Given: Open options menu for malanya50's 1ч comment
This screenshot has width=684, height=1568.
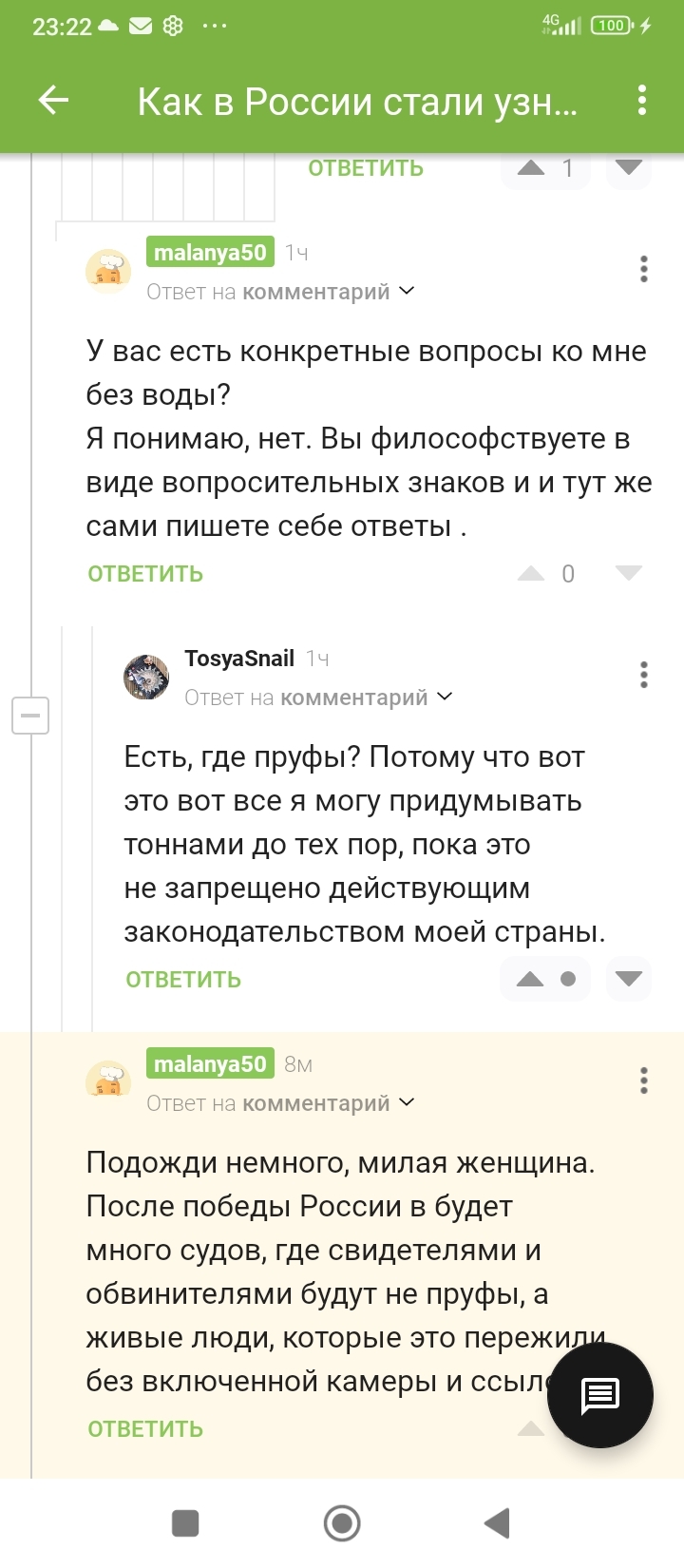Looking at the screenshot, I should click(644, 269).
